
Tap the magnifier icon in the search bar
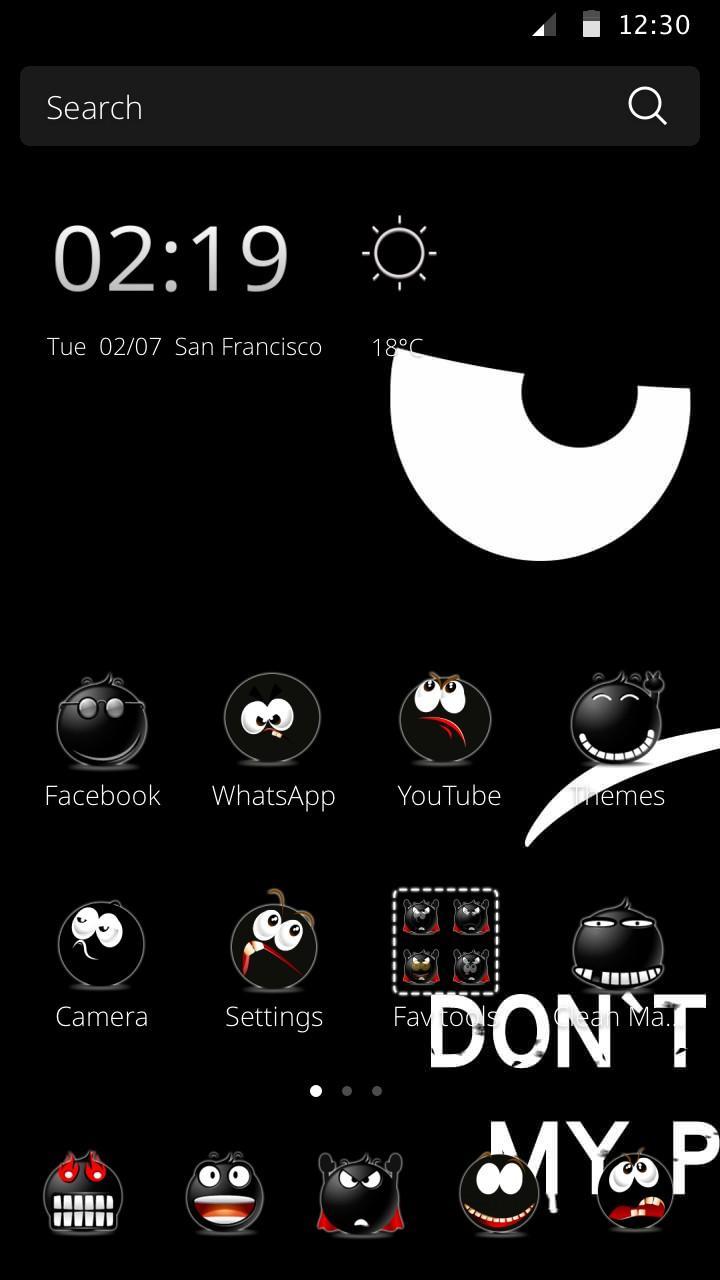[x=647, y=106]
